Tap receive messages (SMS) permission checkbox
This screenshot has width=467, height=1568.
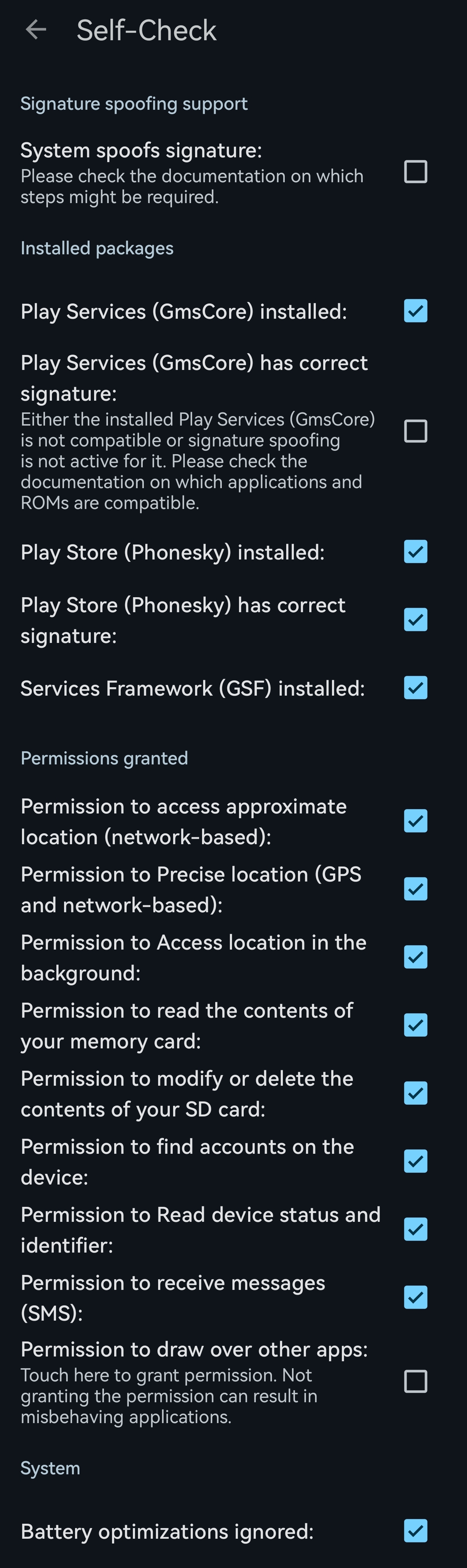tap(415, 1297)
